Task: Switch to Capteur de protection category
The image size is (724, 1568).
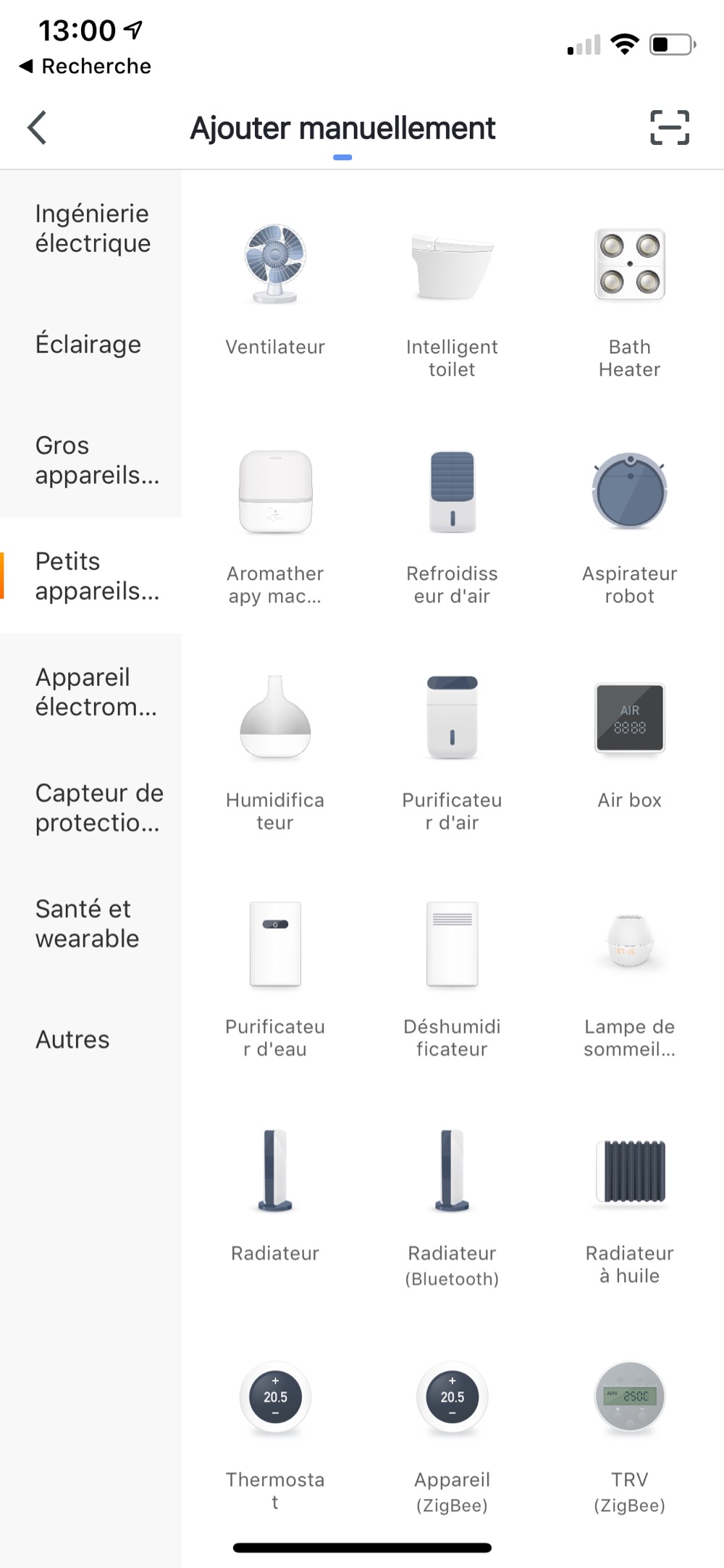Action: tap(98, 808)
